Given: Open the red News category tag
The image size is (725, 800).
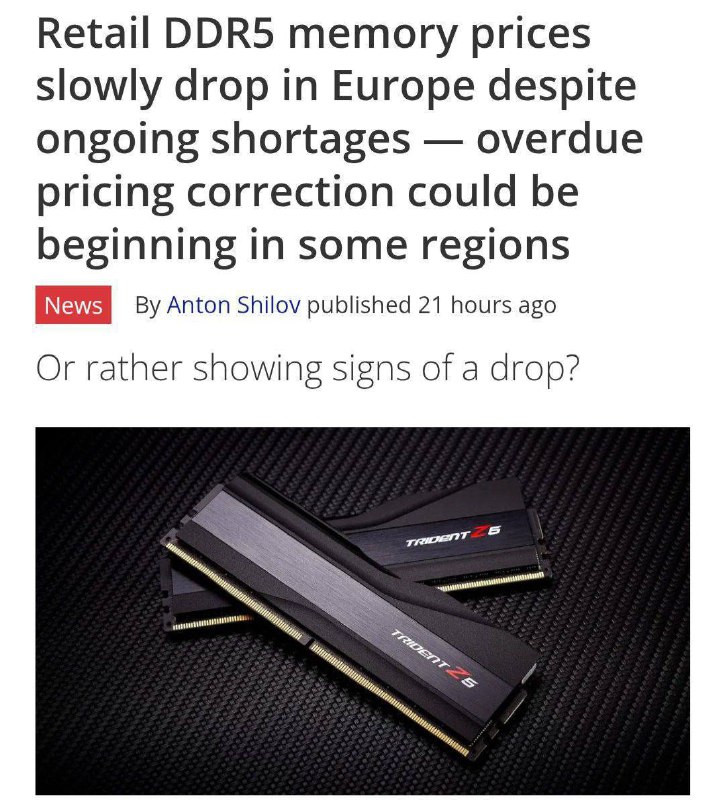Looking at the screenshot, I should coord(73,305).
